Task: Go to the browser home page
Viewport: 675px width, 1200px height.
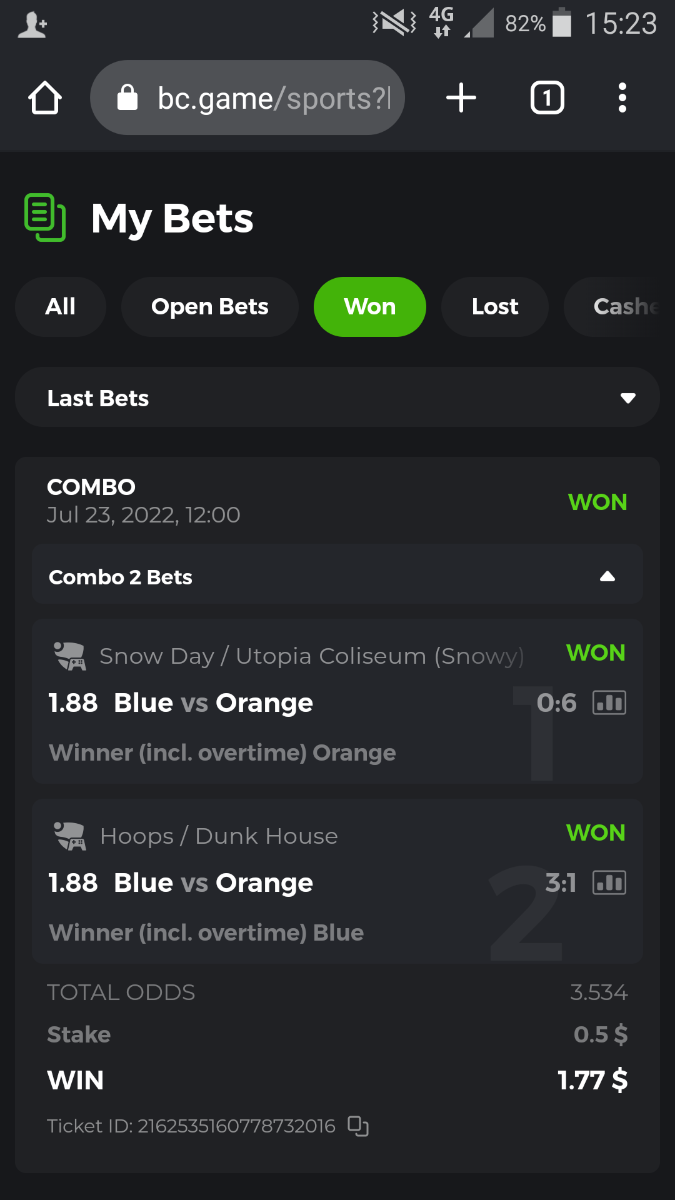Action: (x=45, y=98)
